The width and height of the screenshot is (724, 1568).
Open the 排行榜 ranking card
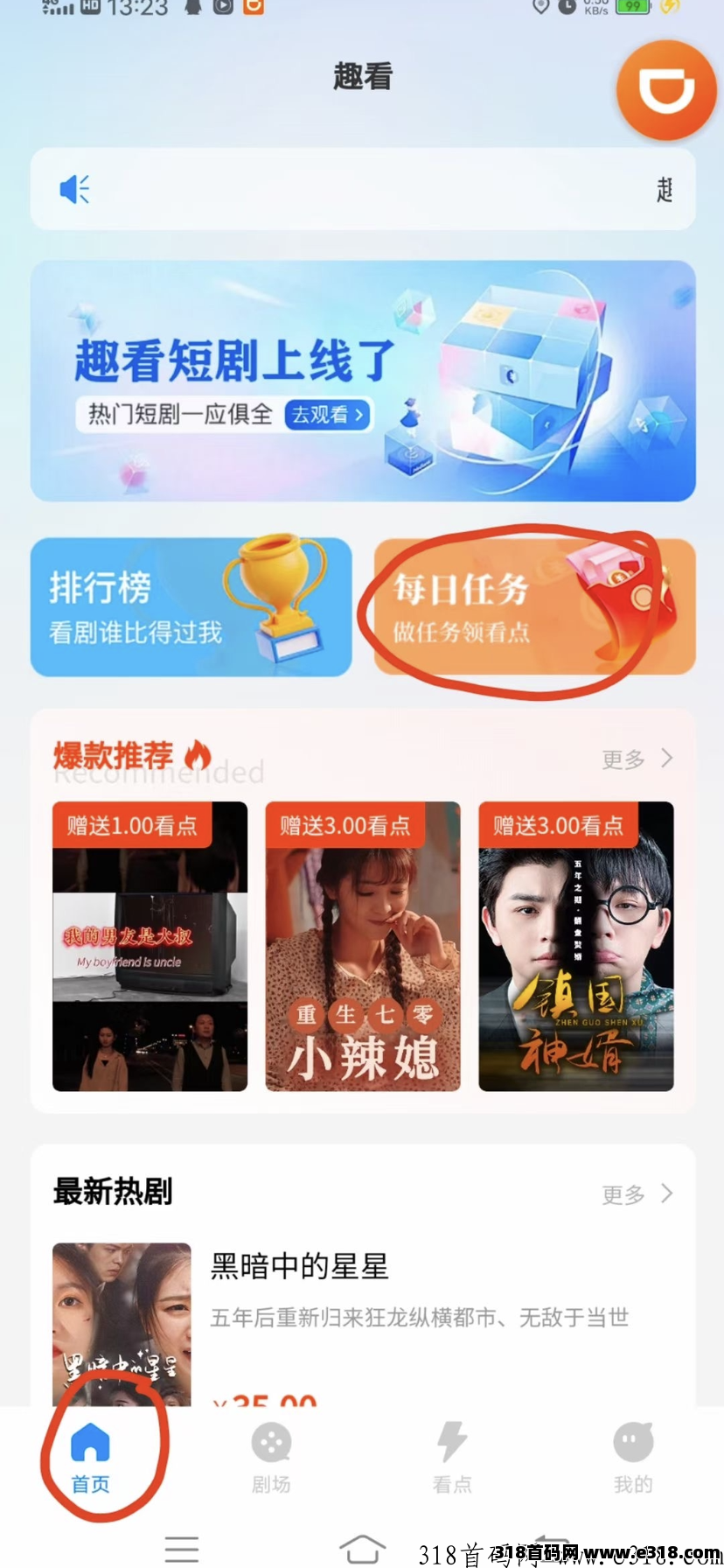point(191,606)
